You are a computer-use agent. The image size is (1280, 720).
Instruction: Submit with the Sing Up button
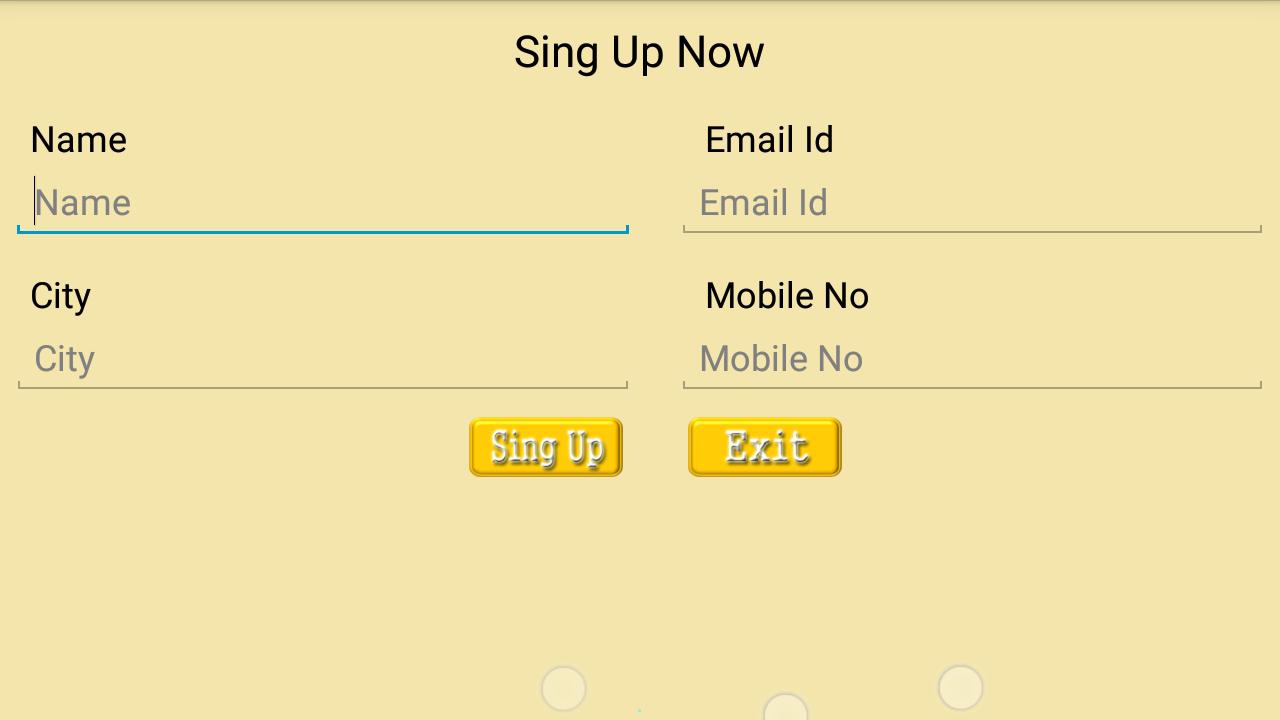546,447
